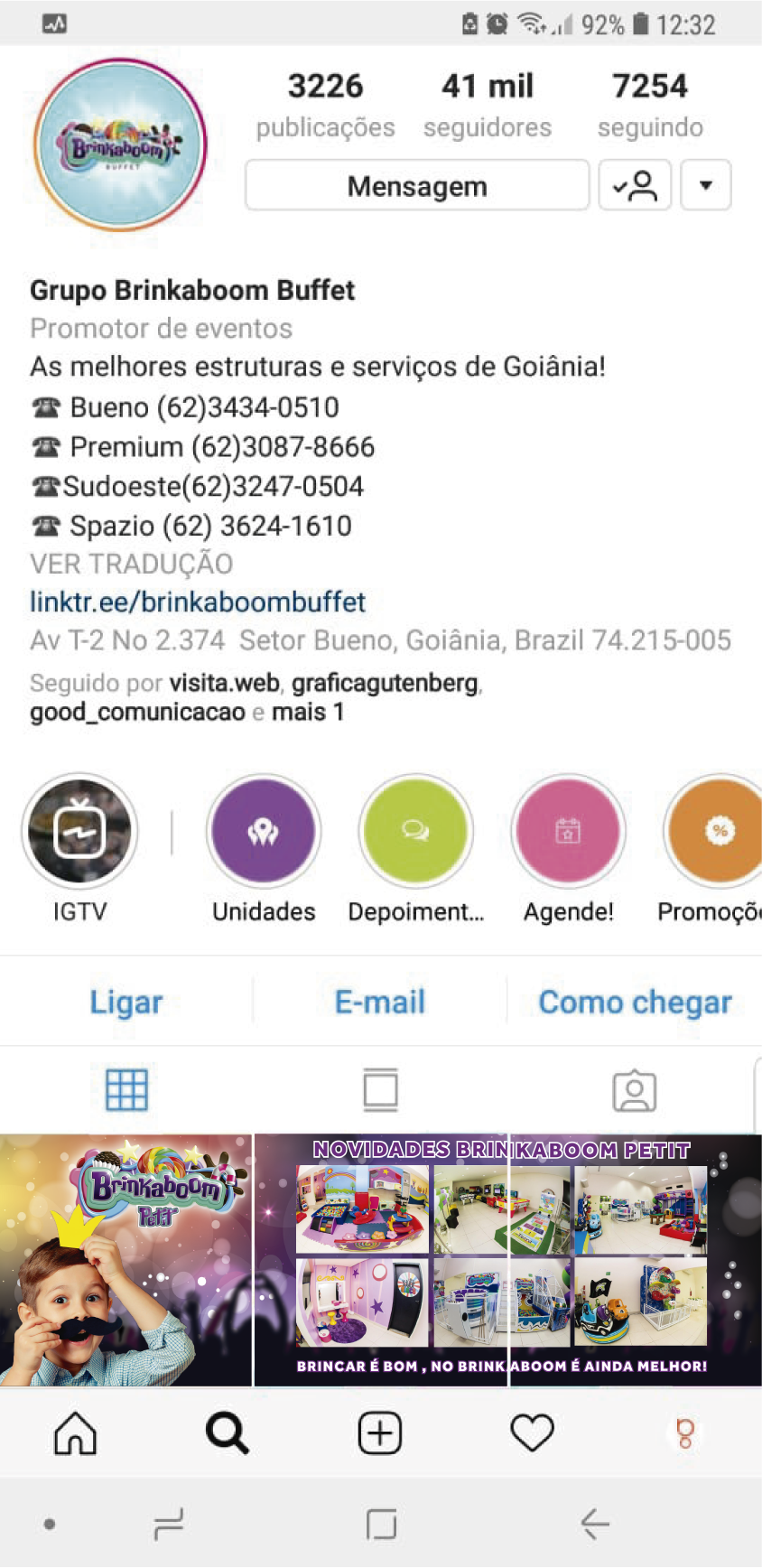Switch to the grid view tab
762x1568 pixels.
pos(126,1090)
